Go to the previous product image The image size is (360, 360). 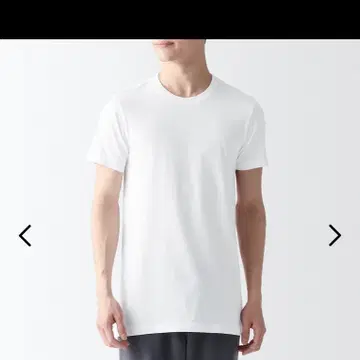(x=25, y=235)
